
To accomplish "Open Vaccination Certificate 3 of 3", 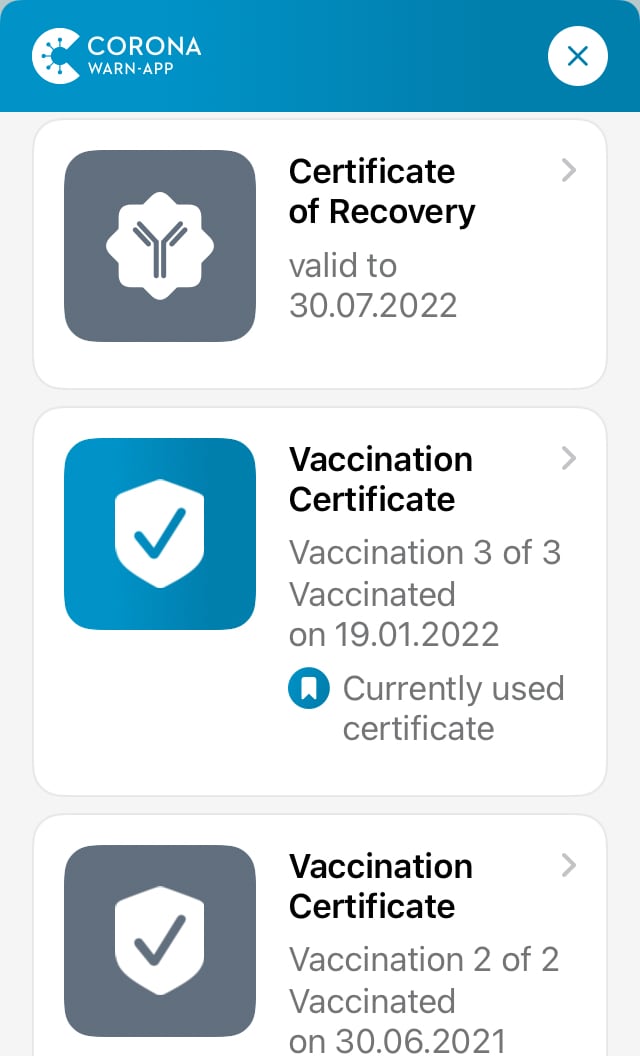I will (320, 601).
